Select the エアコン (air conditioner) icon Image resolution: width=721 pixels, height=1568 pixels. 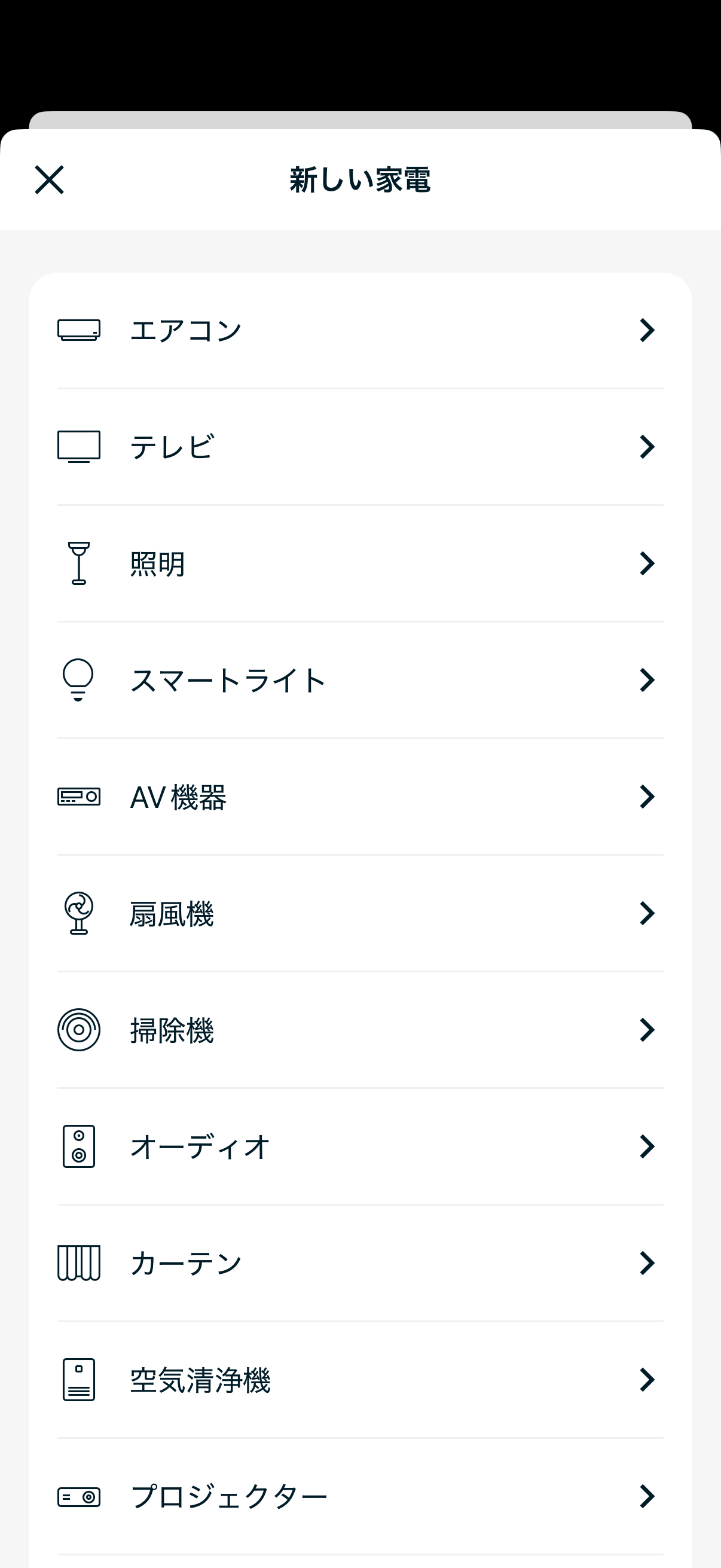click(x=78, y=330)
